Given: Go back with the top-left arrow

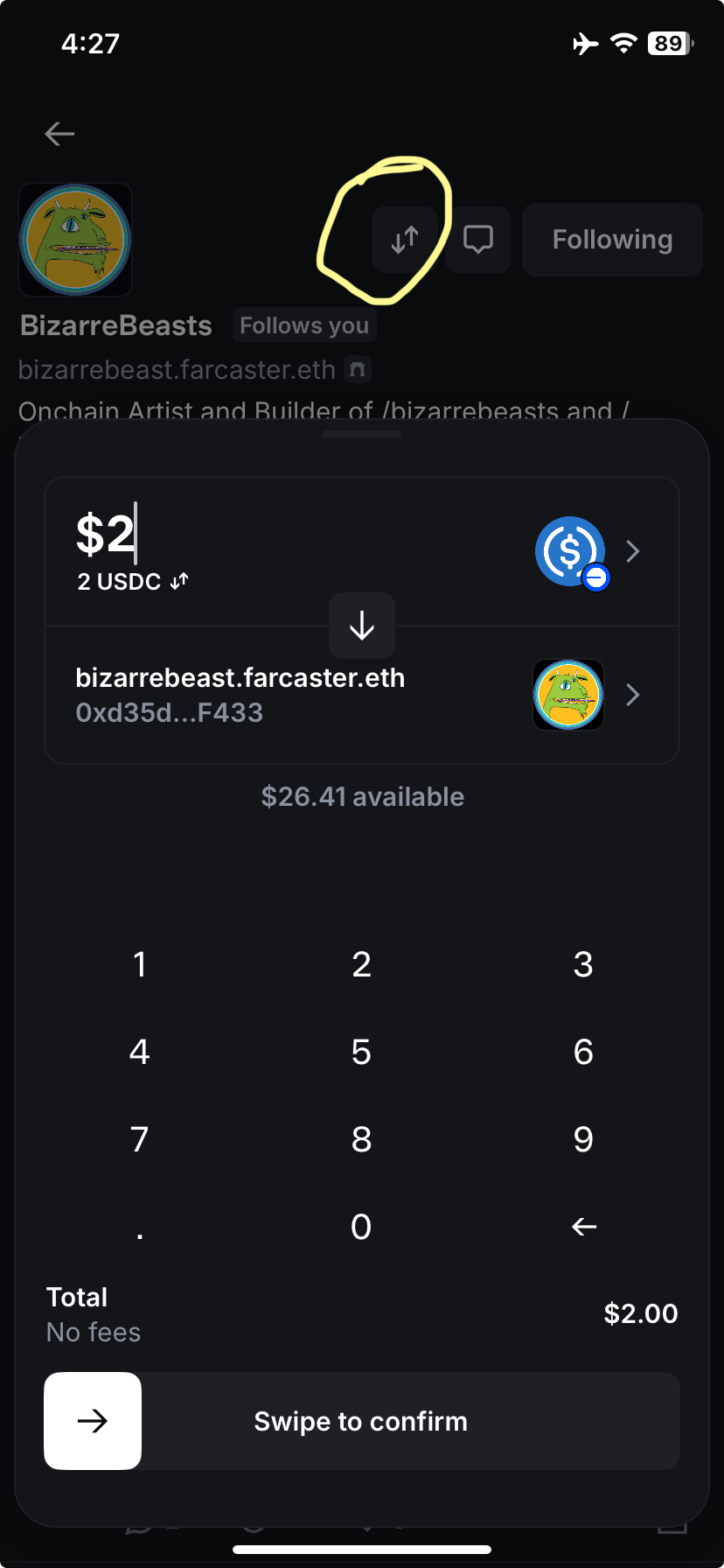Looking at the screenshot, I should [x=59, y=134].
